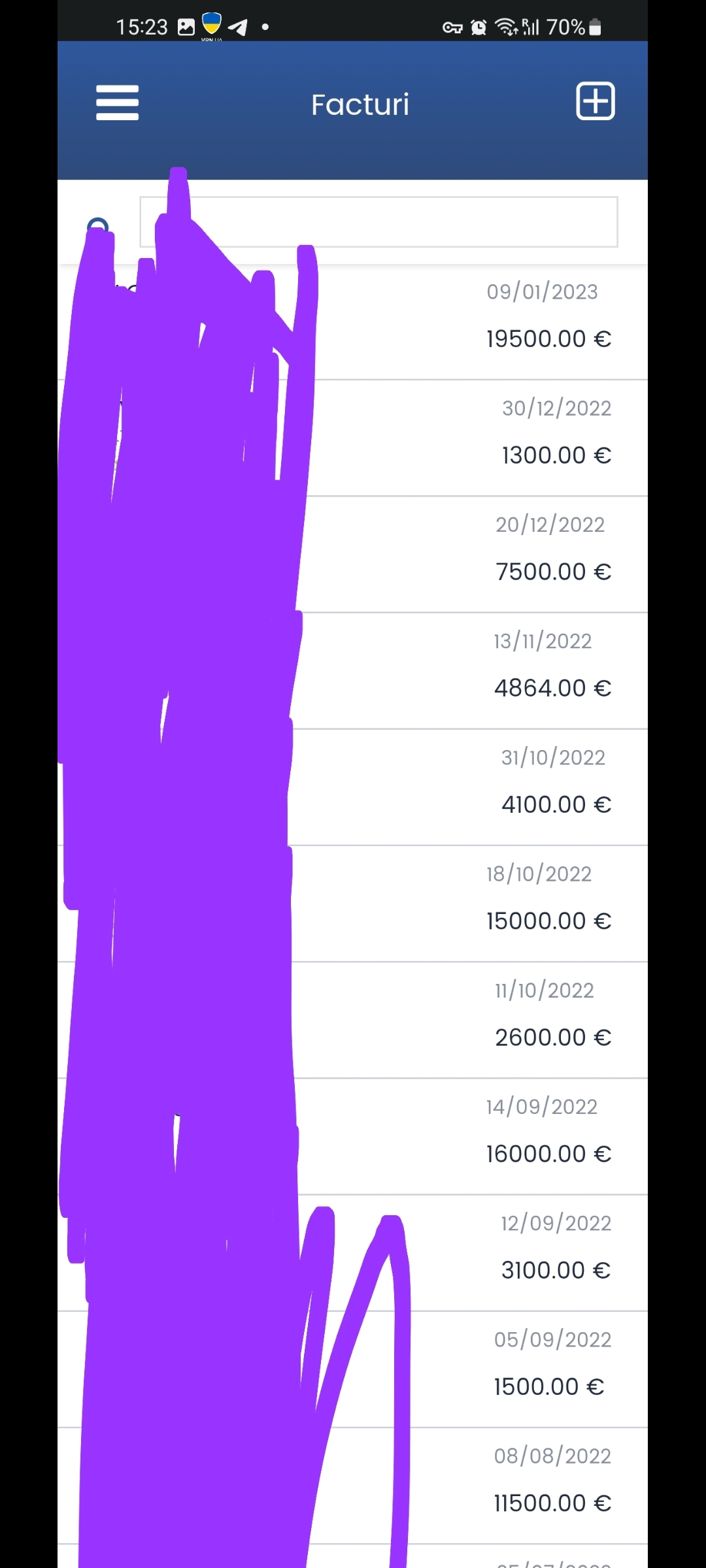
Task: Open the hamburger drawer menu
Action: tap(118, 103)
